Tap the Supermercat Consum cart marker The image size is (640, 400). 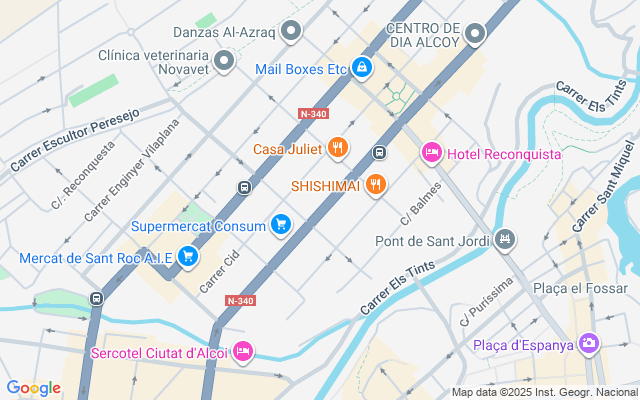282,224
